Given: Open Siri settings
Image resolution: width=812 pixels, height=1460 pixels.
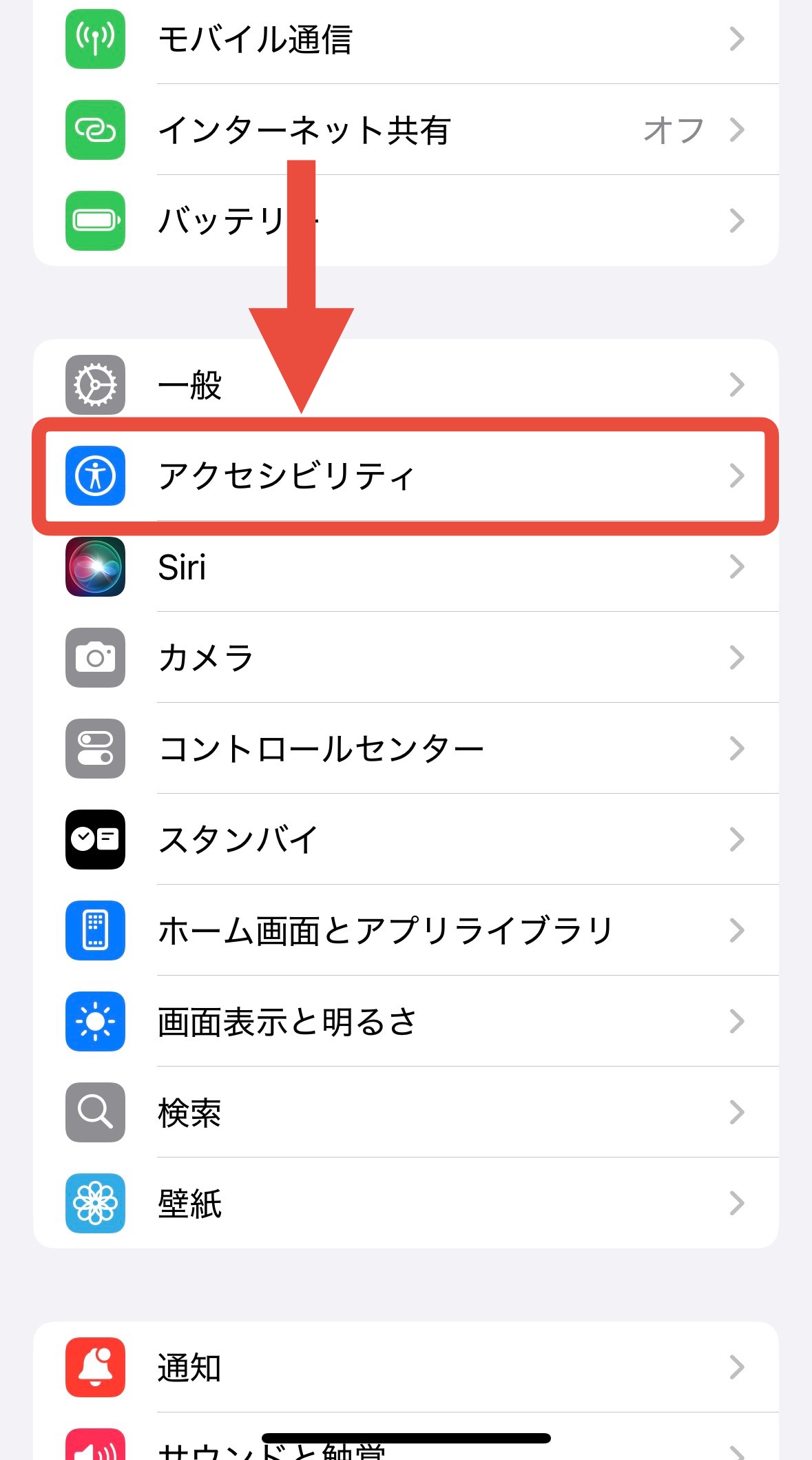Looking at the screenshot, I should click(406, 566).
